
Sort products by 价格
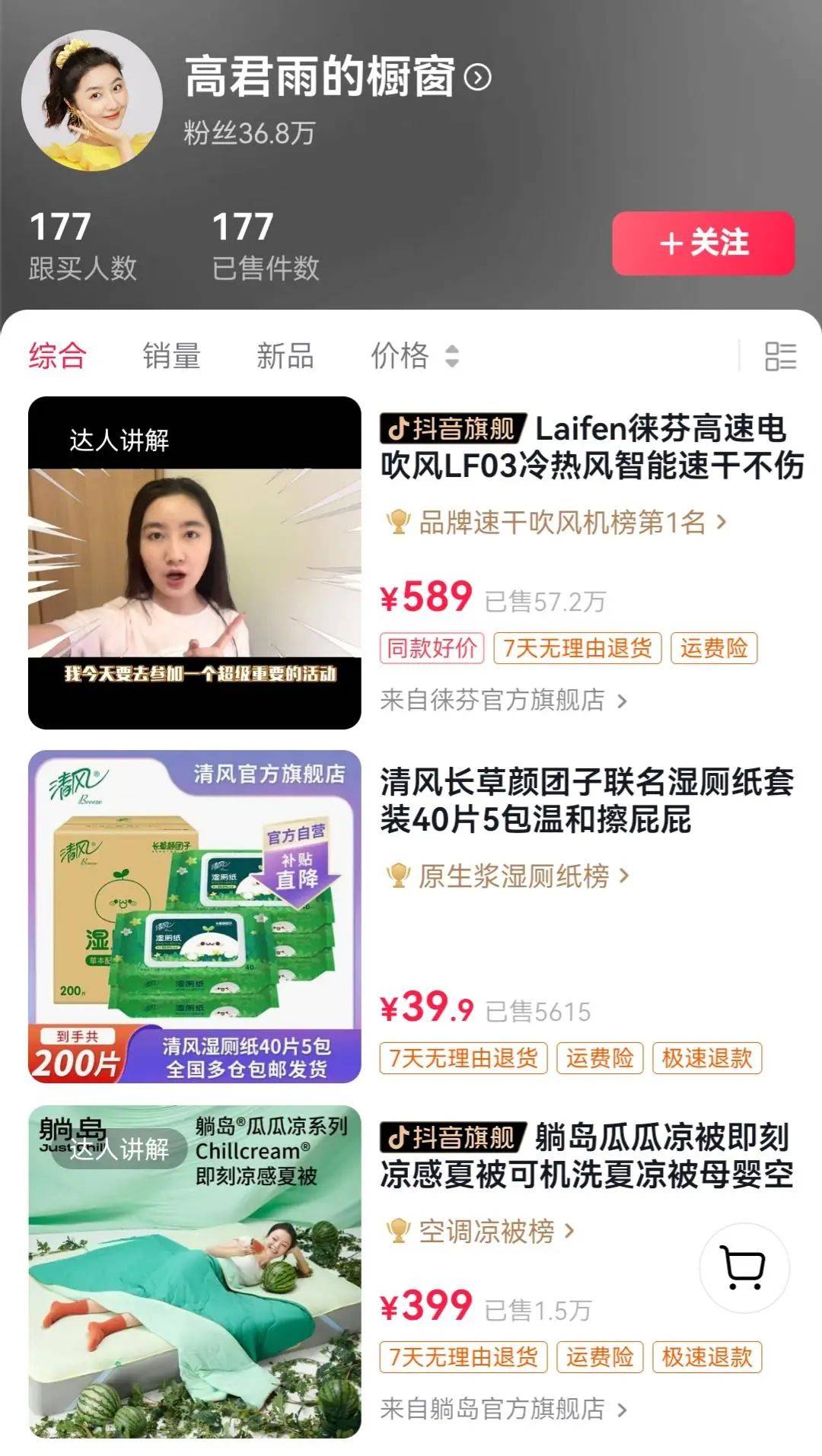pyautogui.click(x=415, y=356)
